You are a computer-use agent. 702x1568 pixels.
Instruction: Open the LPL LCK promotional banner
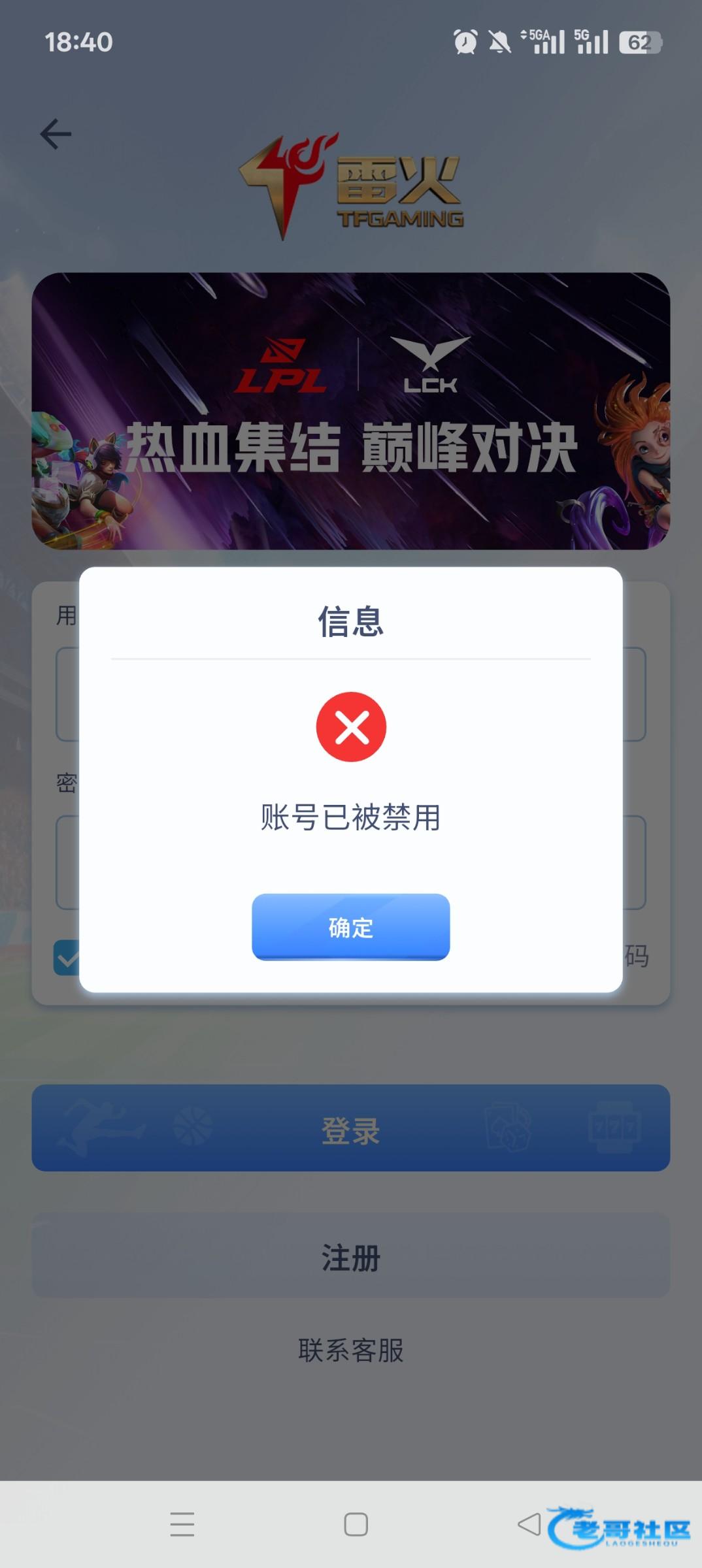[x=350, y=411]
